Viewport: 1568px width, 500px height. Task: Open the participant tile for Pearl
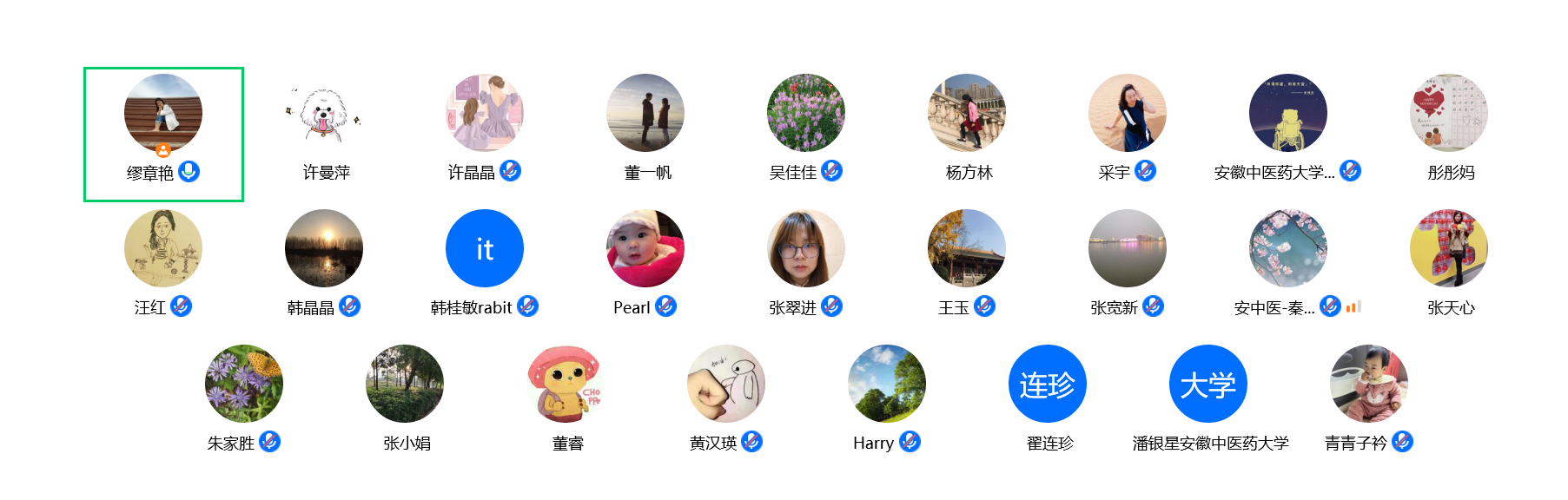645,249
